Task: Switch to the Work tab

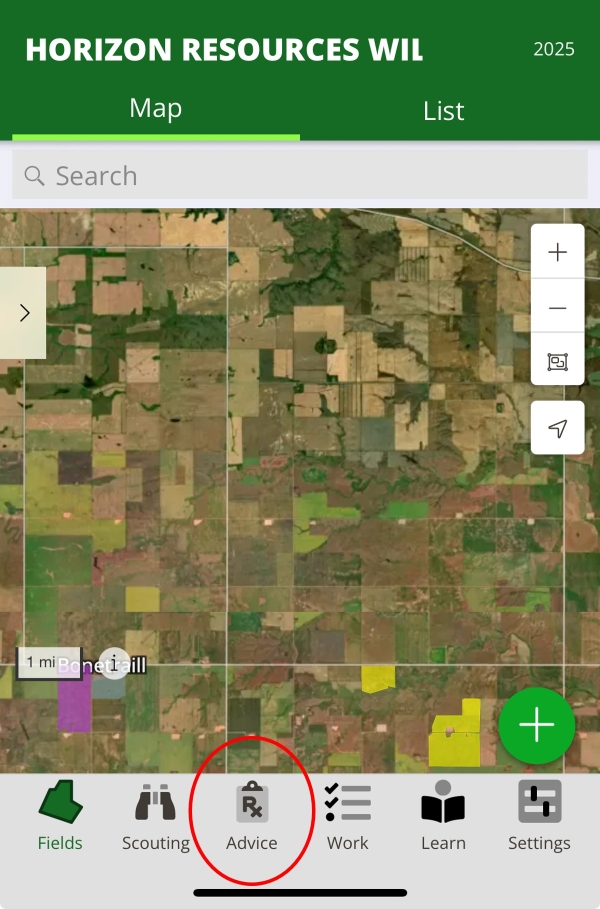Action: pyautogui.click(x=347, y=816)
